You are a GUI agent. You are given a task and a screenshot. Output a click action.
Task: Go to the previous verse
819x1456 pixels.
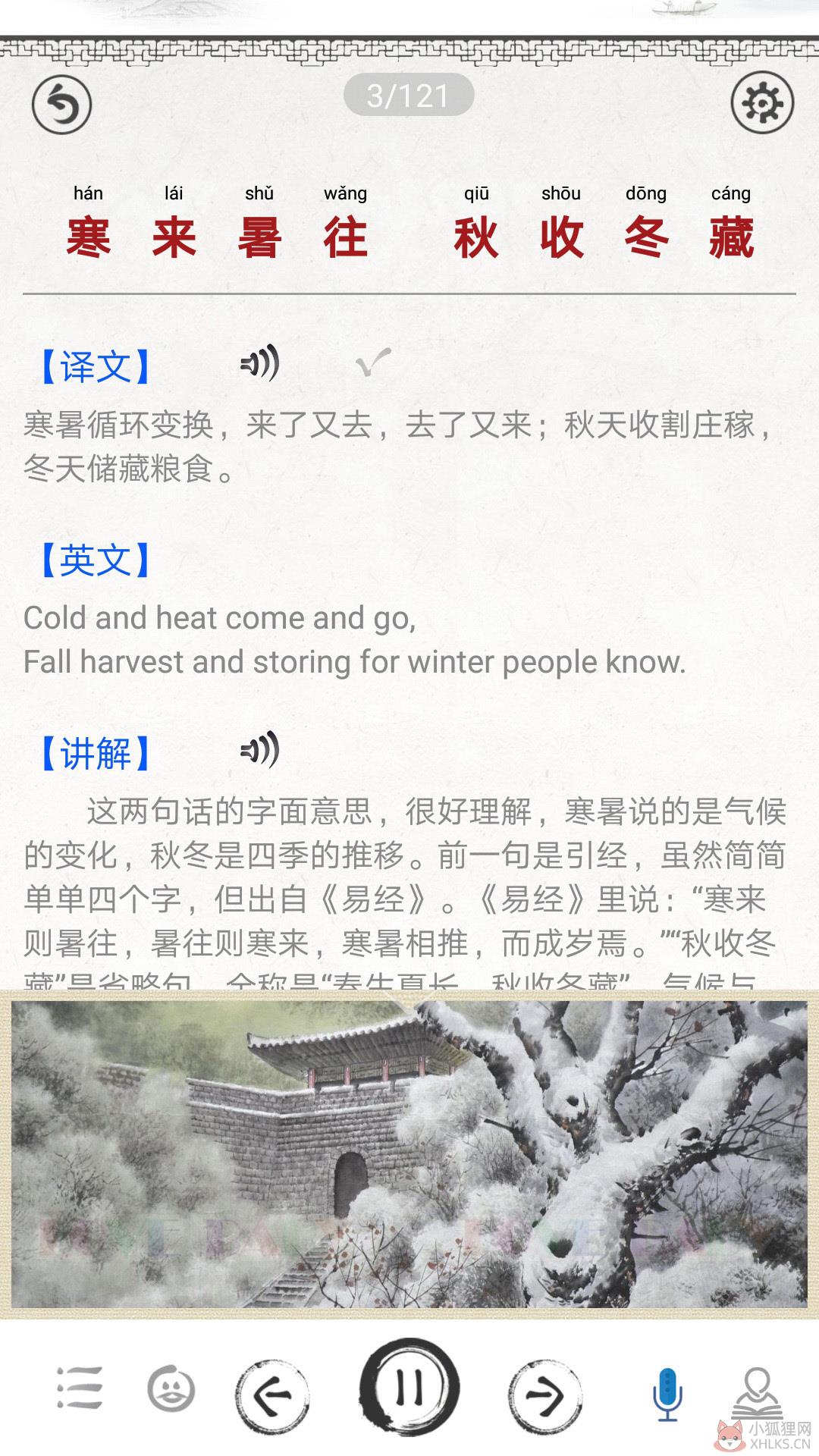272,1395
